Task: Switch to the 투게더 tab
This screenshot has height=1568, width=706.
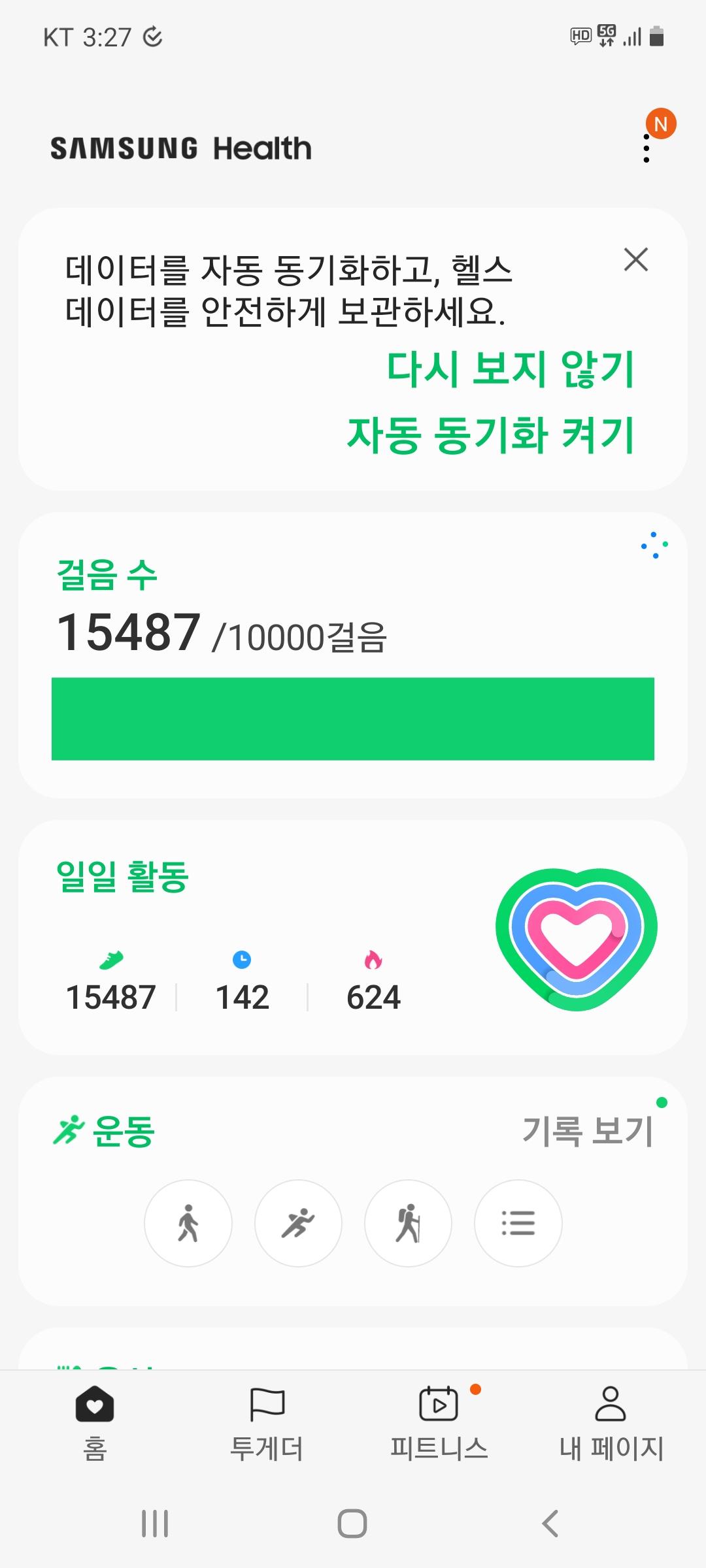Action: click(x=267, y=1424)
